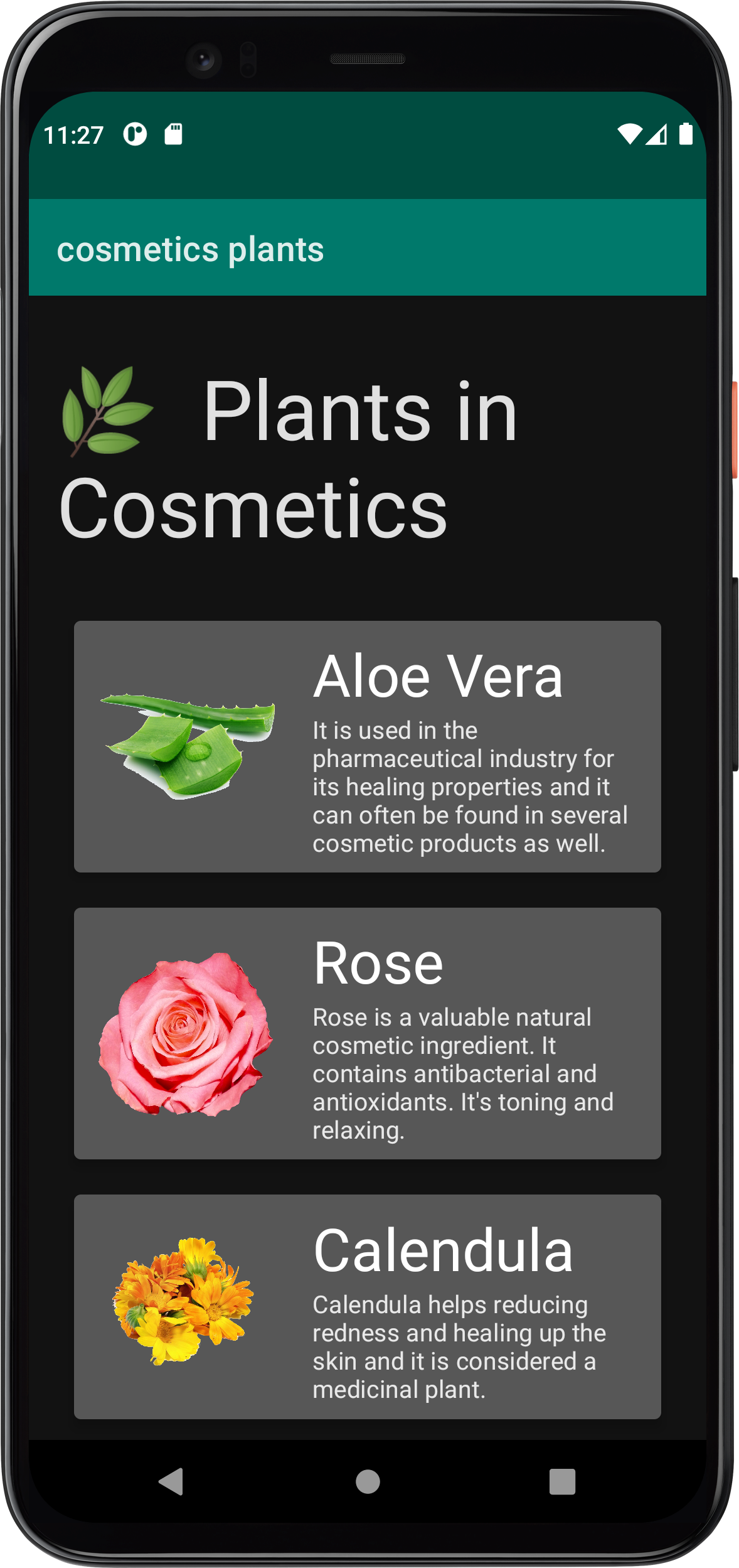739x1568 pixels.
Task: Tap the system home button
Action: tap(368, 1481)
